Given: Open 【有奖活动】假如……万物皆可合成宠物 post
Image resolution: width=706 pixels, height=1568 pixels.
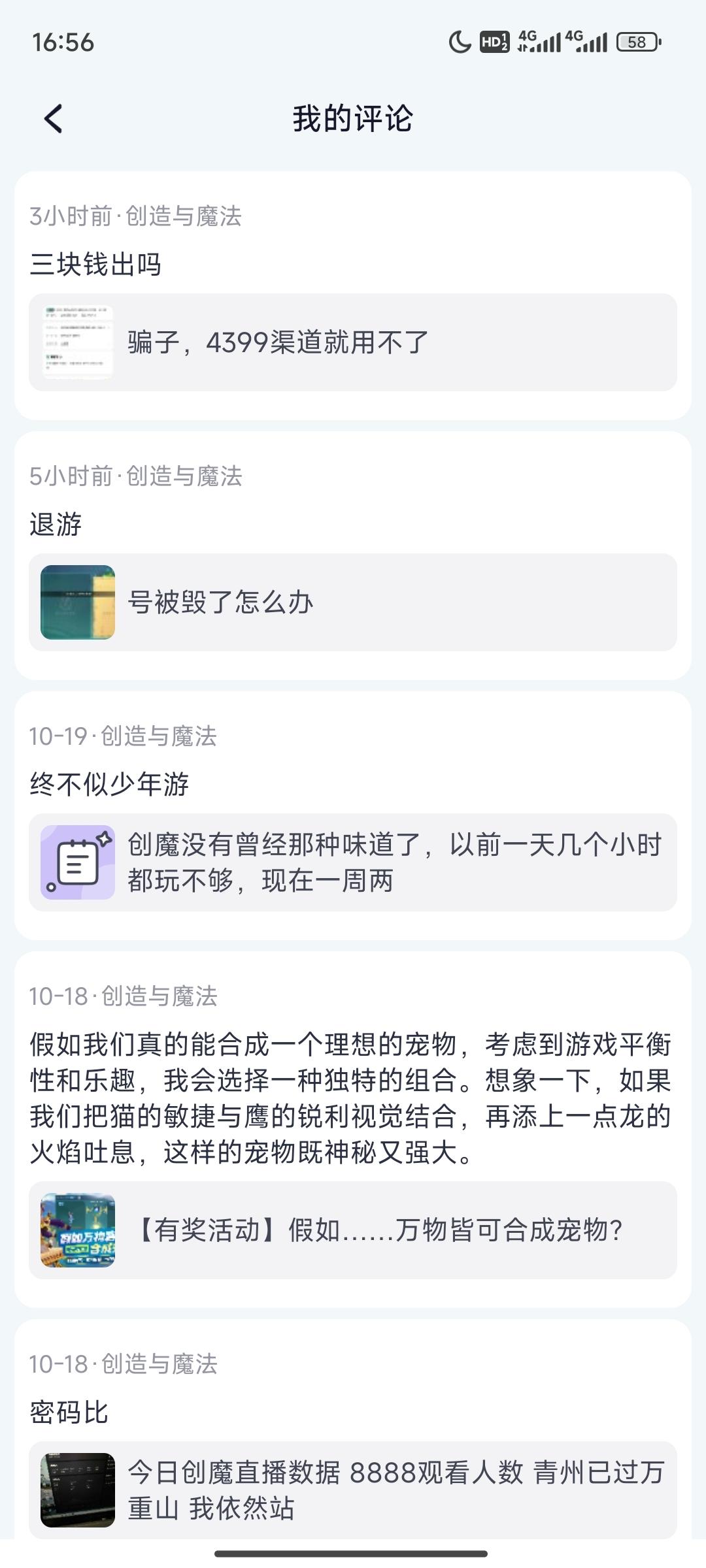Looking at the screenshot, I should pos(353,1230).
